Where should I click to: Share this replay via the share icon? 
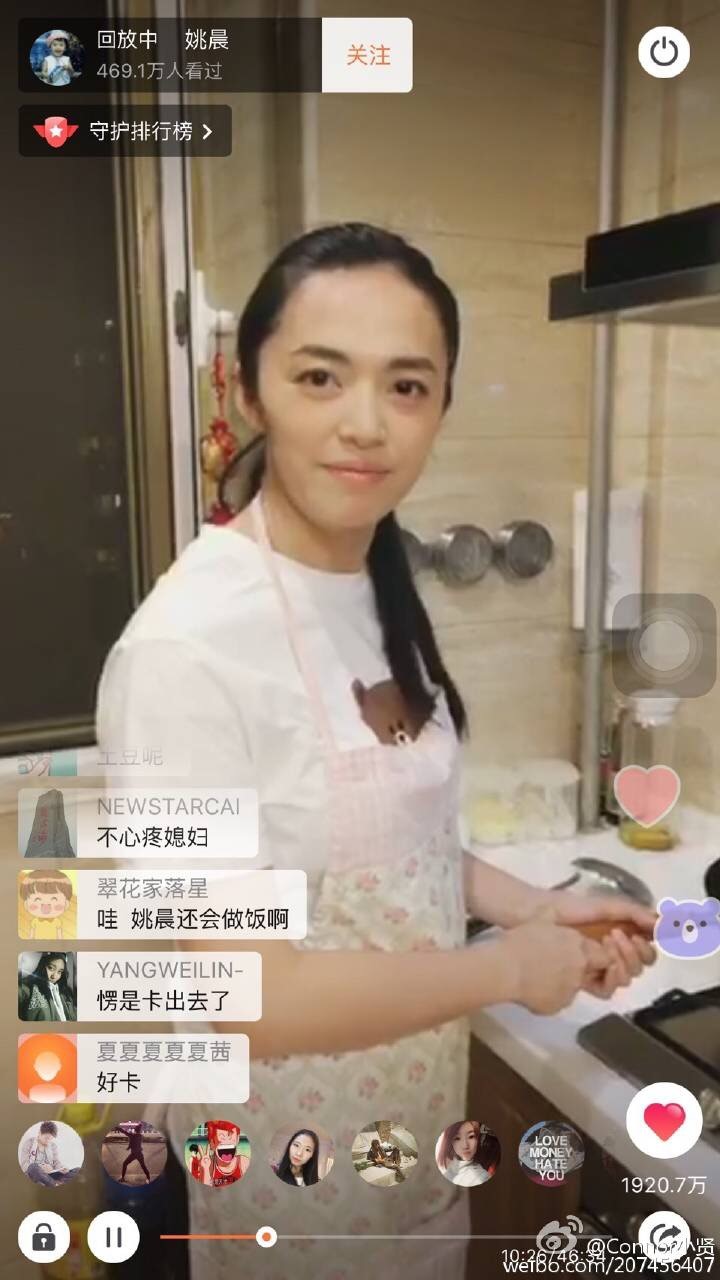click(x=664, y=1237)
